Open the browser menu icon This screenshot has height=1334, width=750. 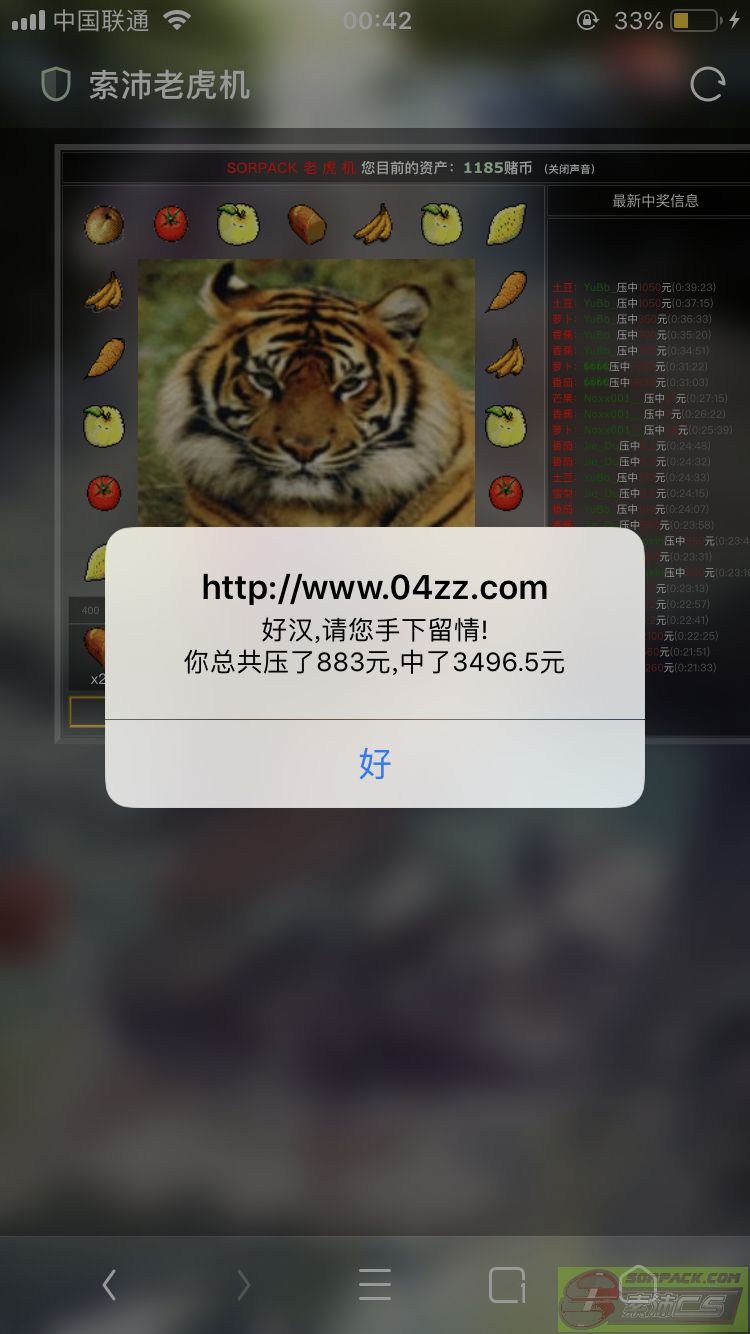pos(375,1284)
